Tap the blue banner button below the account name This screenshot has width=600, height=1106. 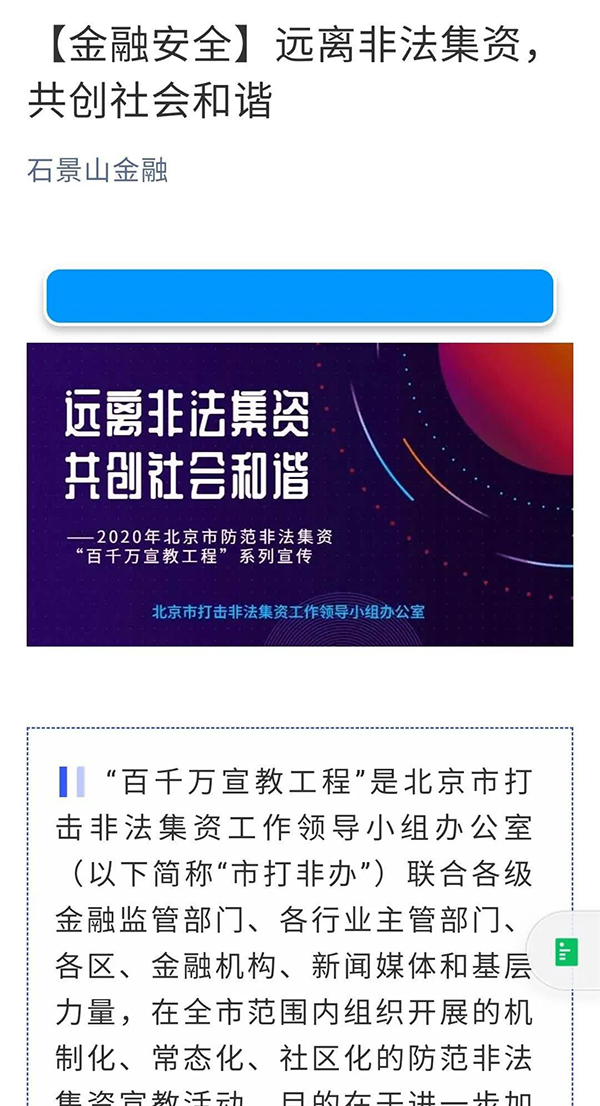click(299, 296)
